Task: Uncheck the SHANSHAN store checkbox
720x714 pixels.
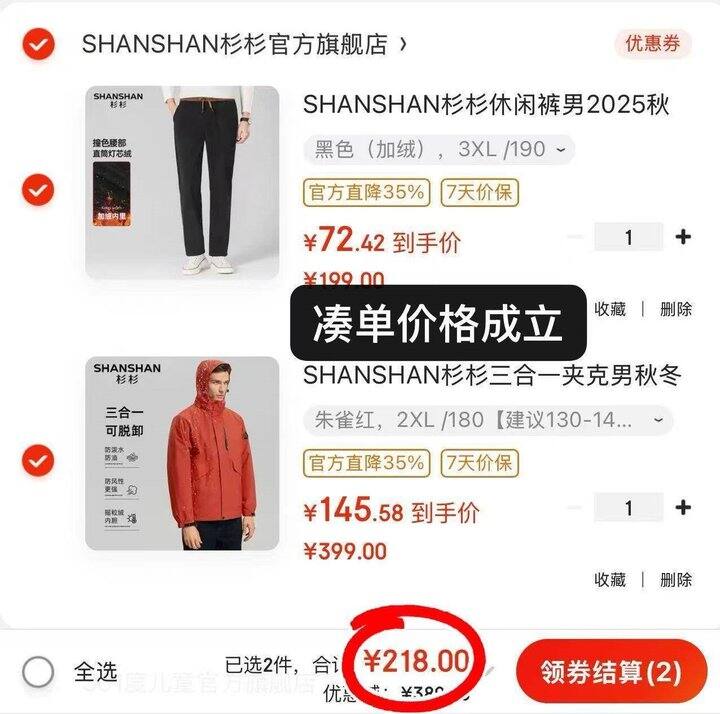Action: click(x=38, y=44)
